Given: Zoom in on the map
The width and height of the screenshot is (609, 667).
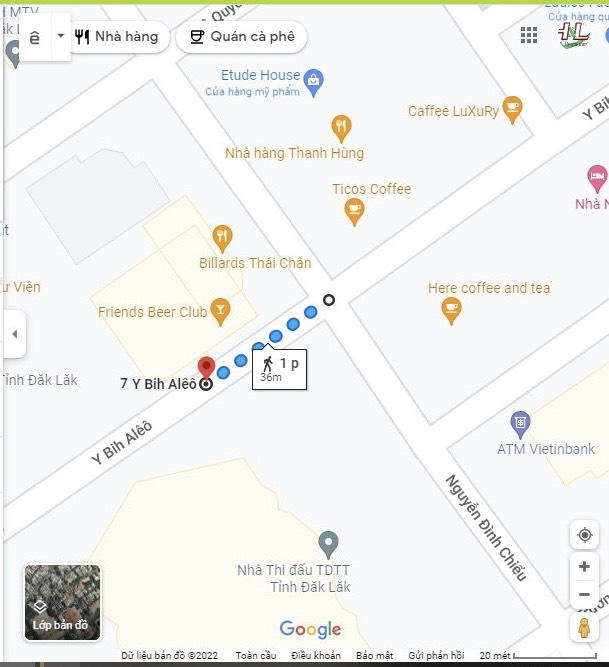Looking at the screenshot, I should (585, 567).
